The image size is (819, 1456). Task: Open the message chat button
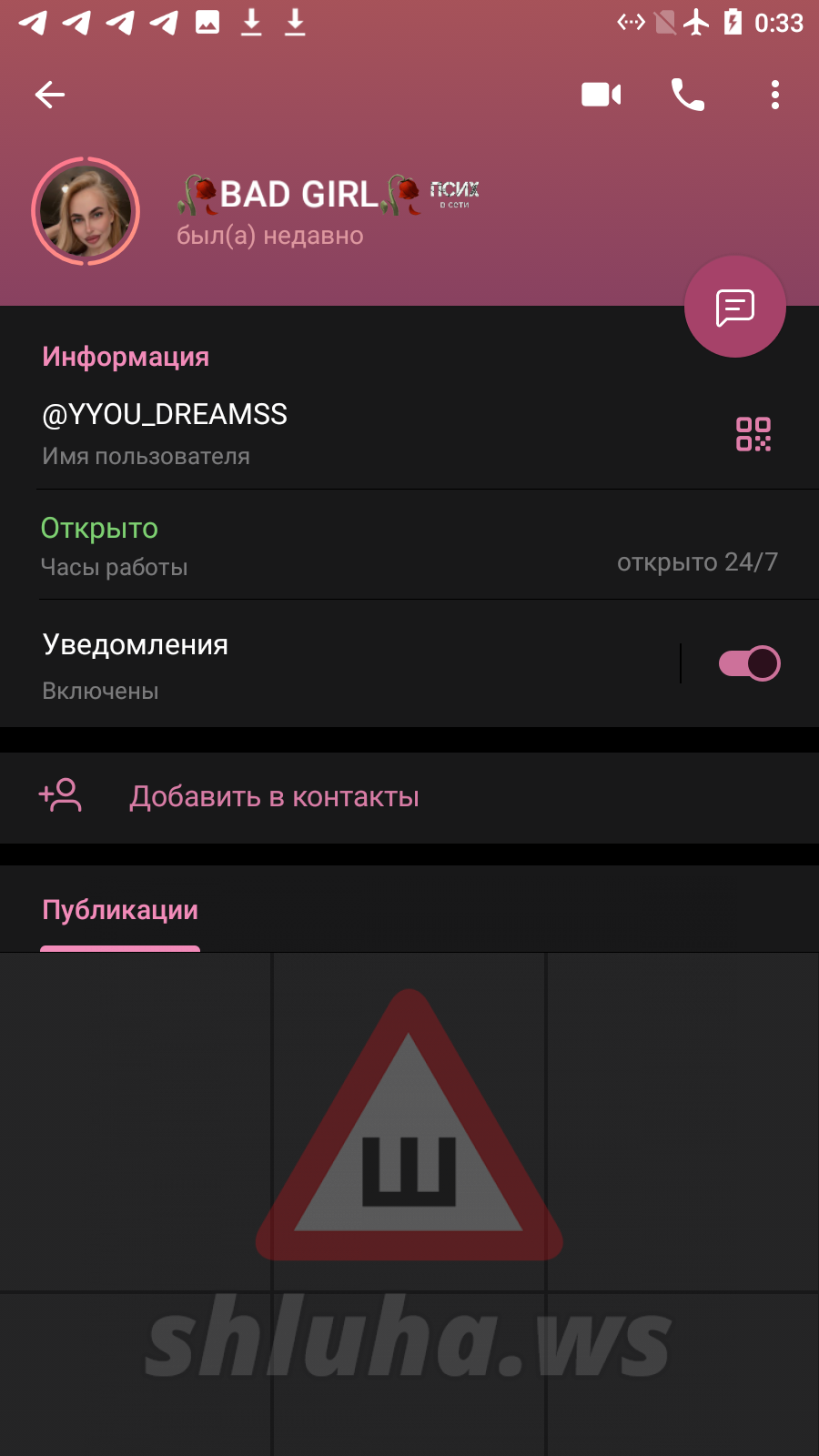tap(734, 308)
